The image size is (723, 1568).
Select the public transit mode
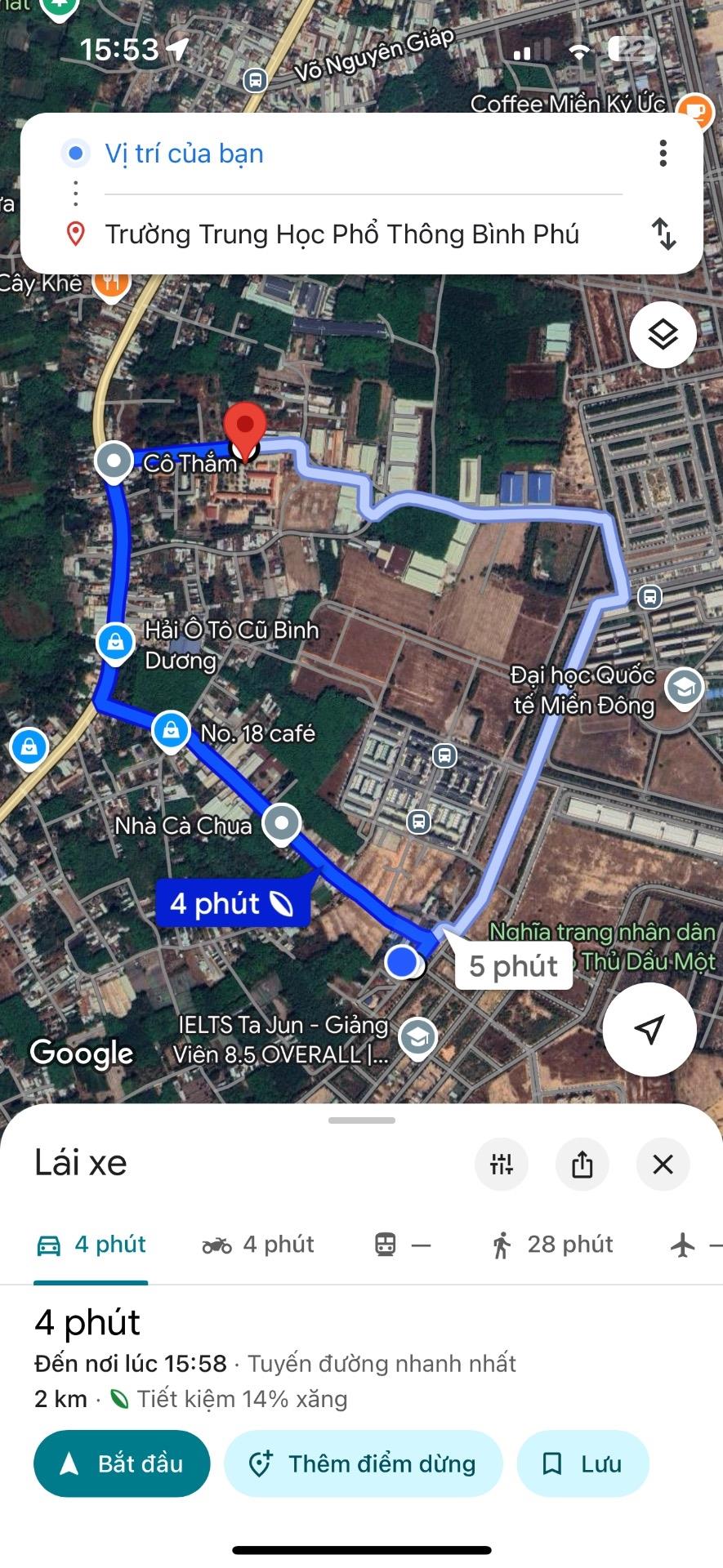[x=401, y=1245]
